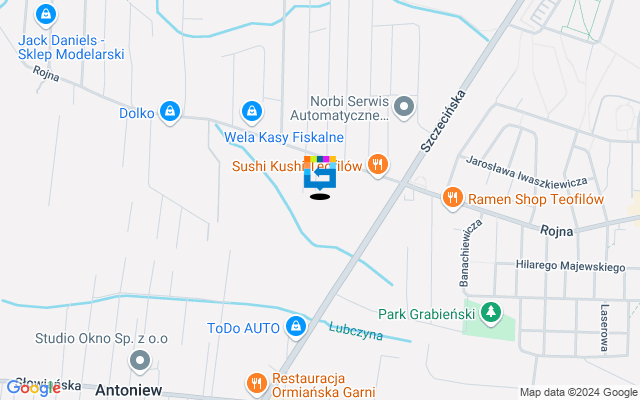Select the Dolko shop pin
Viewport: 640px width, 400px height.
pyautogui.click(x=170, y=112)
